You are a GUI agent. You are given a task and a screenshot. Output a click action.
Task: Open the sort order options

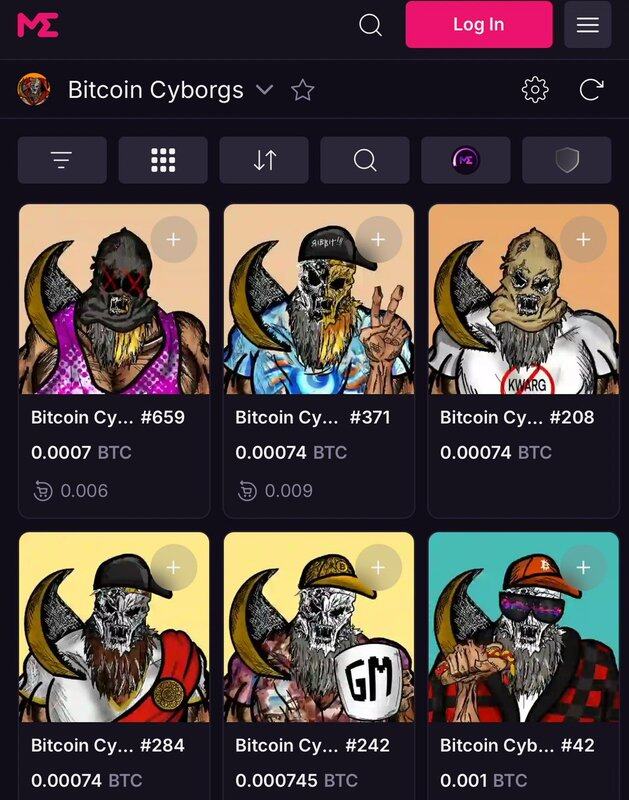264,160
